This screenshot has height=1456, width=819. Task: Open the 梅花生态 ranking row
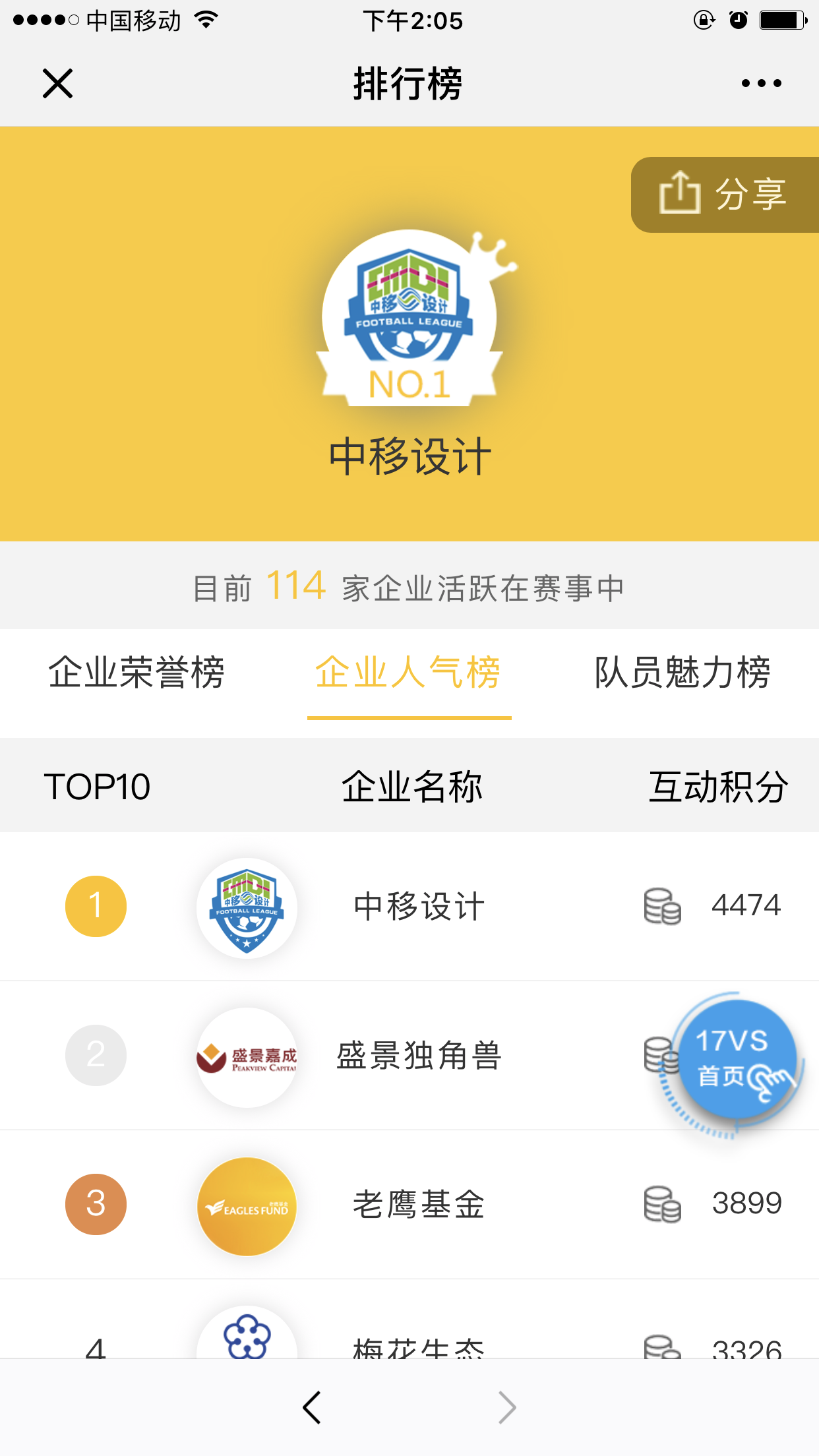pos(409,1319)
